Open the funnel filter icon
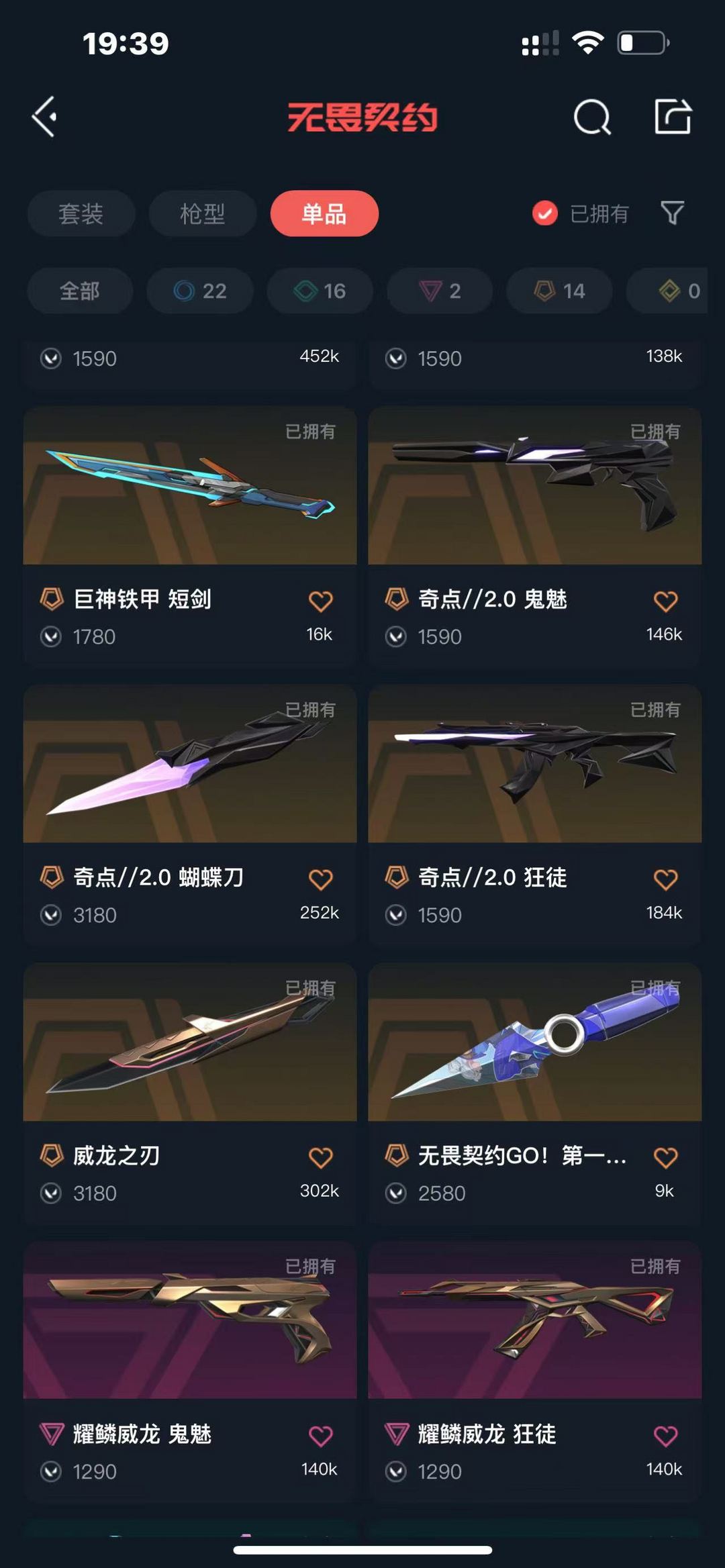 pos(672,213)
